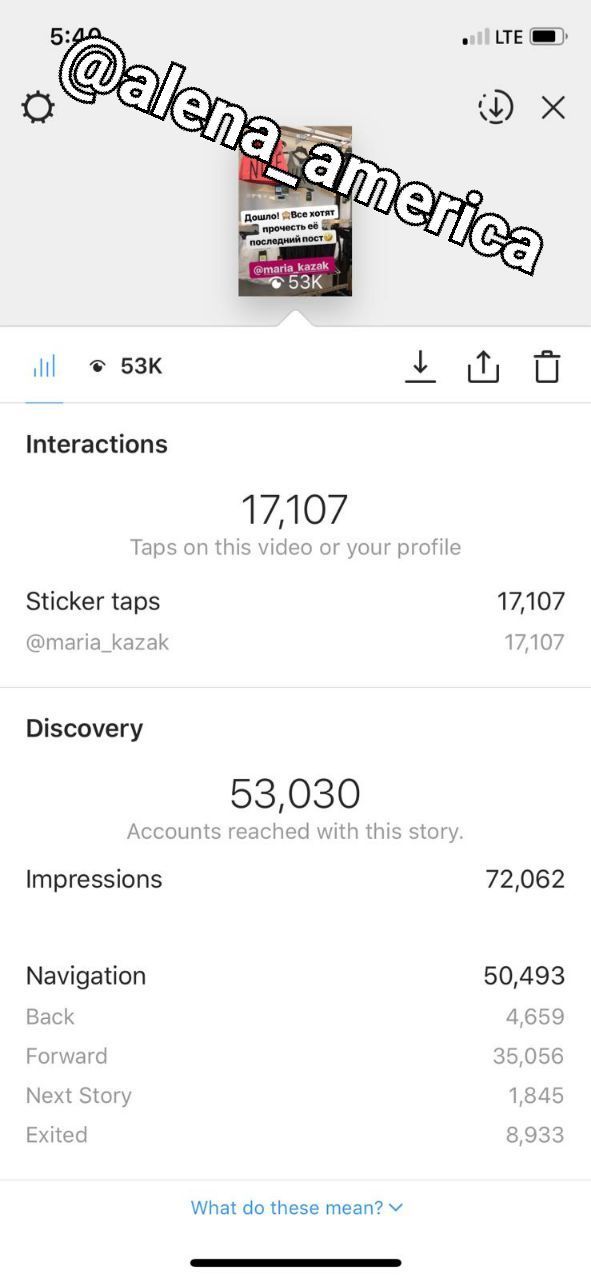Delete the story with the trash icon
The height and width of the screenshot is (1280, 591).
click(x=547, y=367)
